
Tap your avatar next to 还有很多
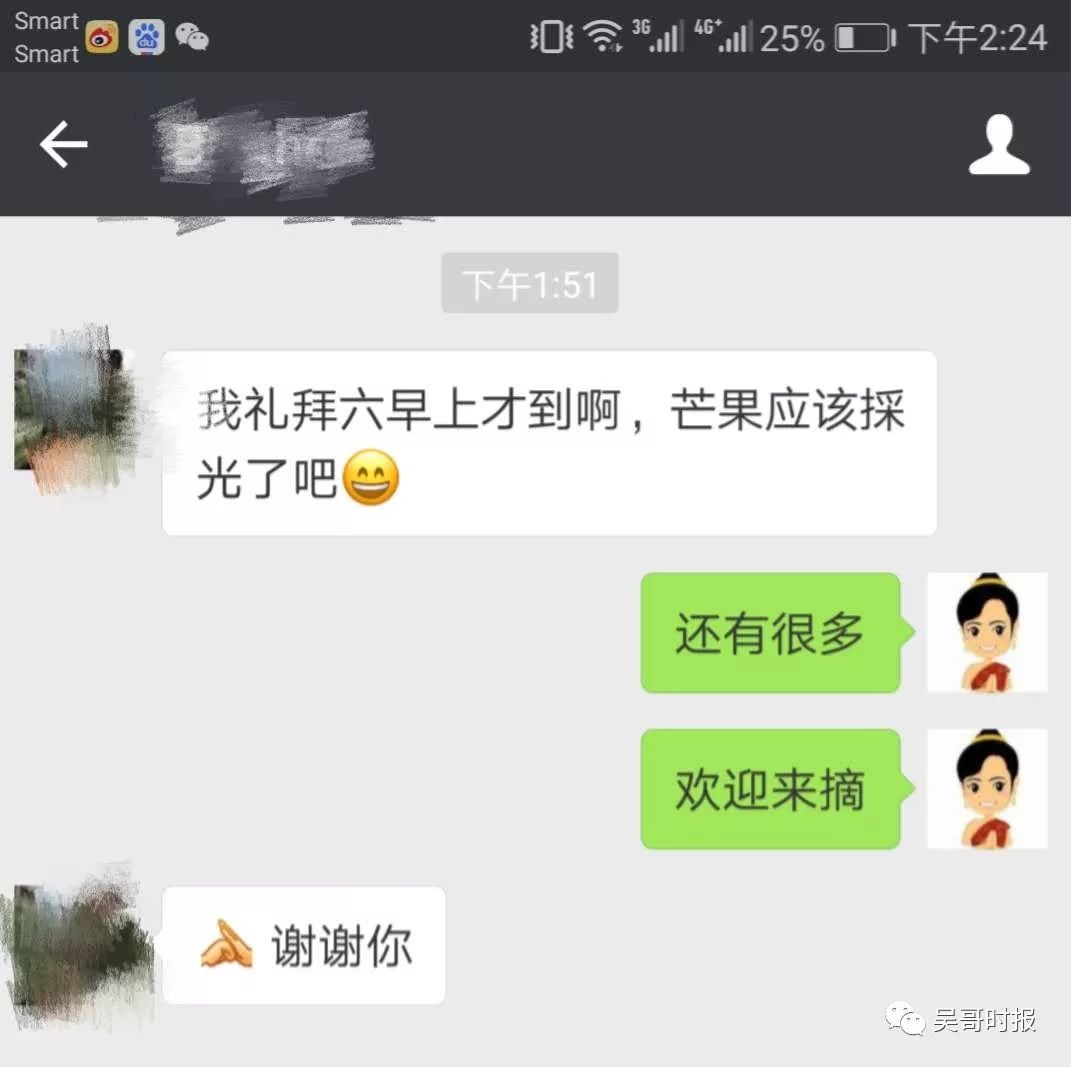[x=987, y=632]
